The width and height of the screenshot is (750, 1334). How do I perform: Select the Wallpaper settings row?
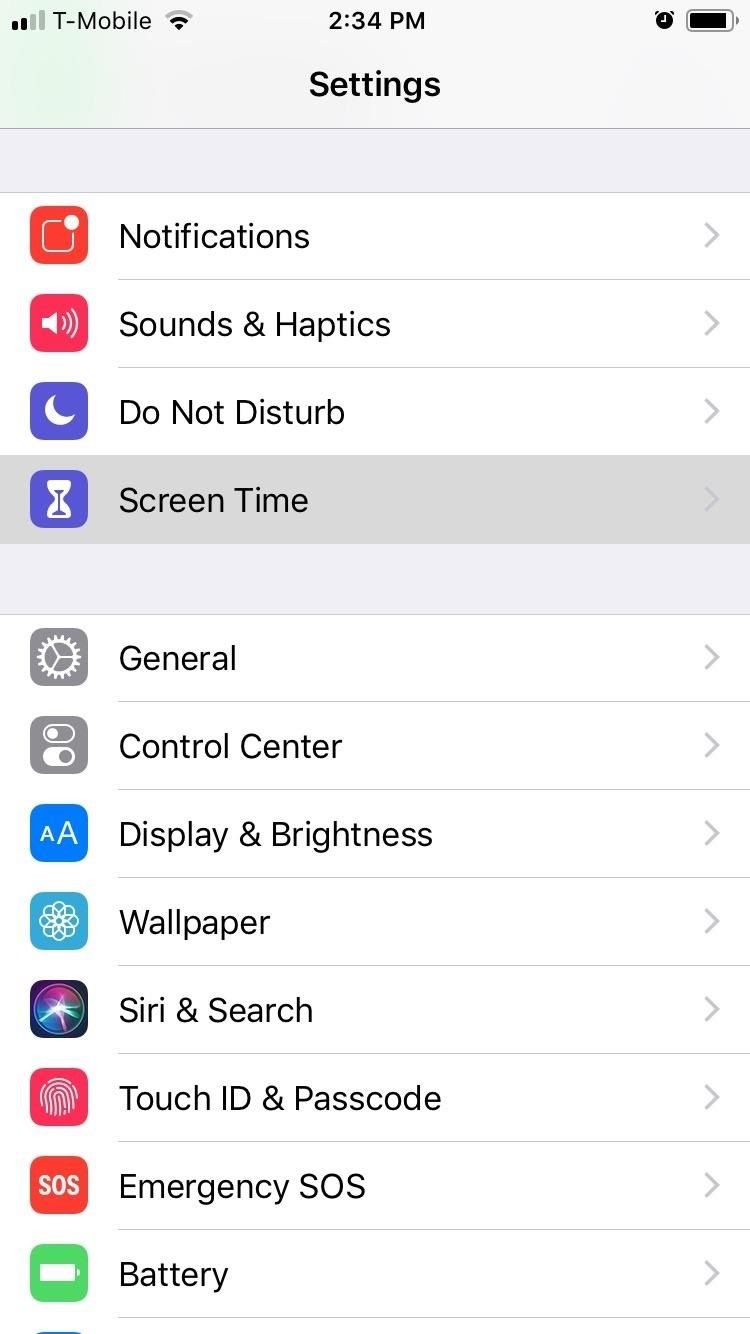(375, 921)
